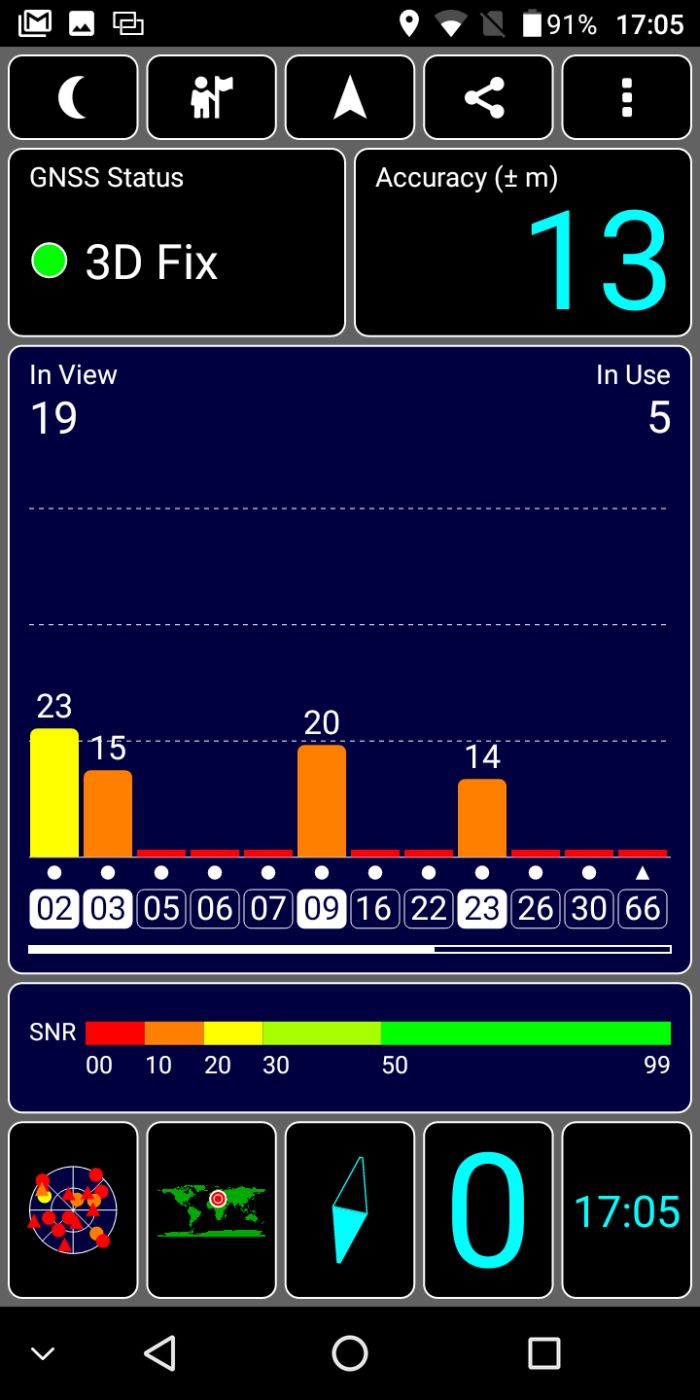Switch to night mode with the moon icon
The width and height of the screenshot is (700, 1400).
(73, 97)
